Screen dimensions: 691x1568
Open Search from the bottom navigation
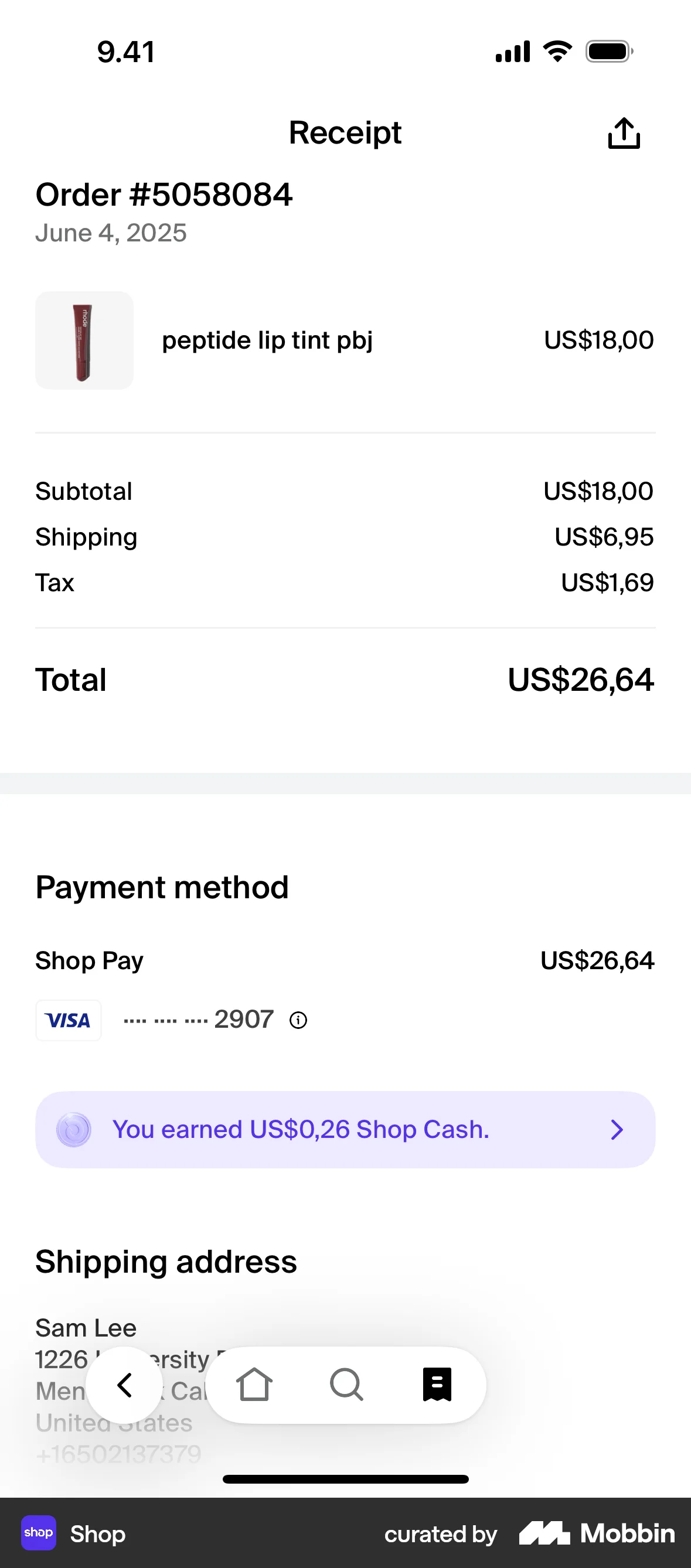(346, 1385)
